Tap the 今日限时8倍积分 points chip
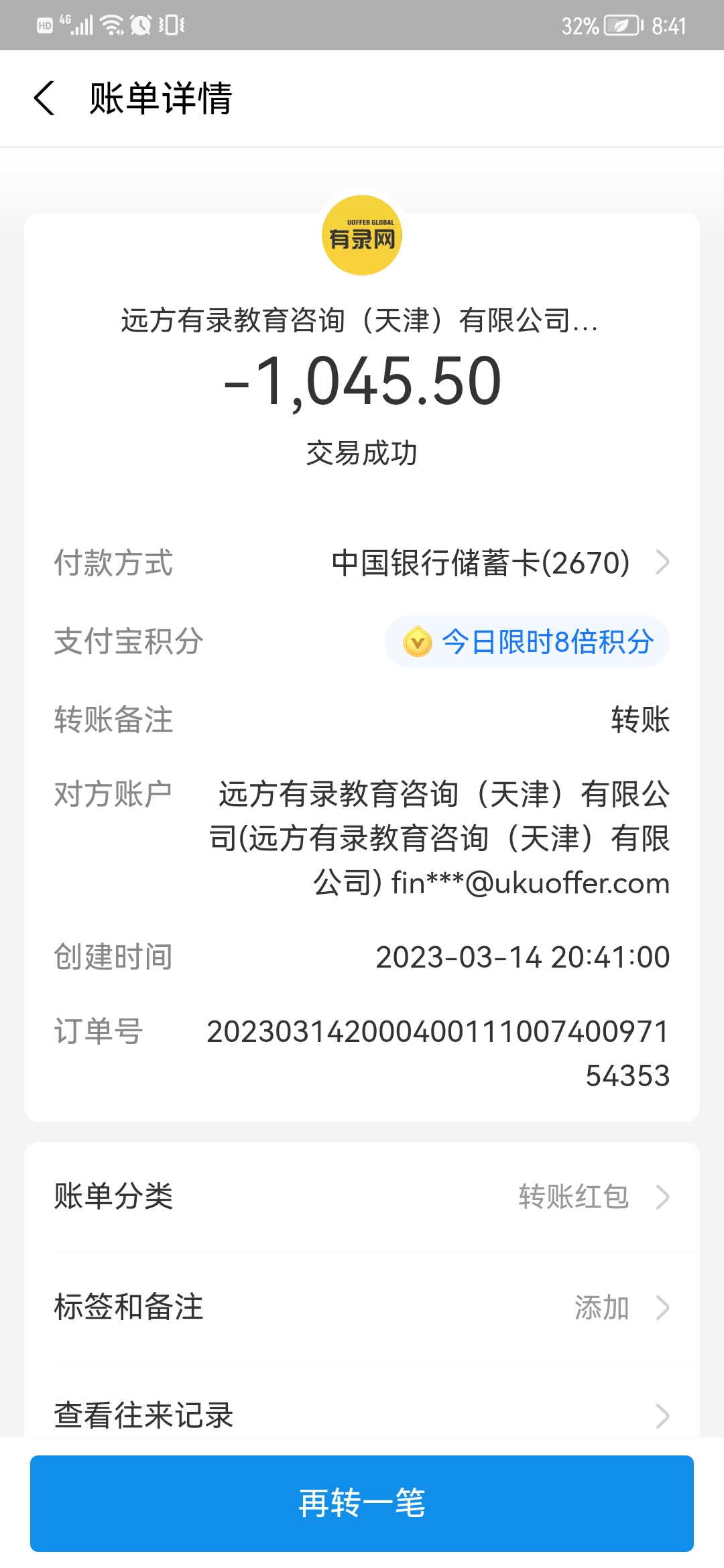This screenshot has height=1568, width=724. point(527,642)
